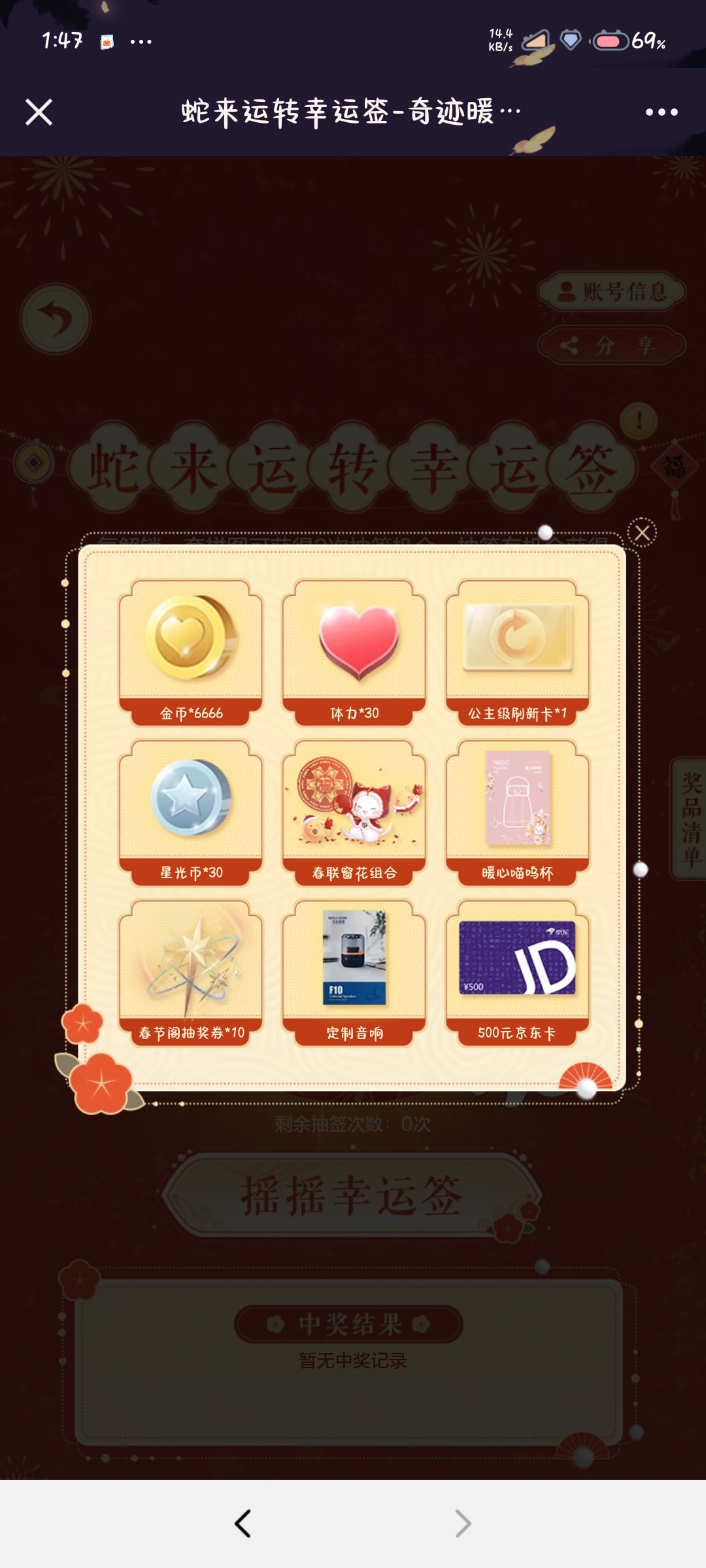Close the webview with the X icon
The width and height of the screenshot is (706, 1568).
coord(39,112)
